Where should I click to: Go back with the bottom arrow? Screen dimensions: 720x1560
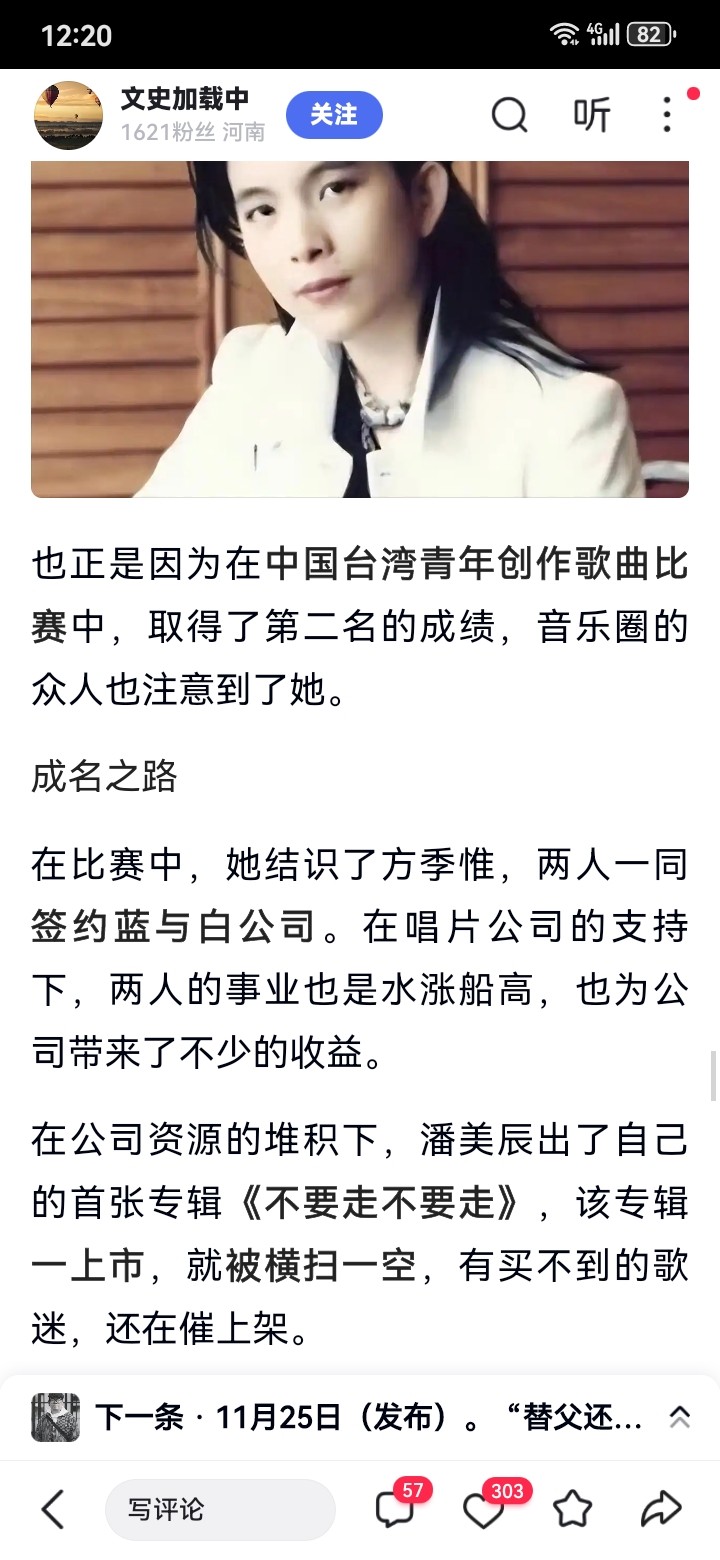[x=52, y=1509]
